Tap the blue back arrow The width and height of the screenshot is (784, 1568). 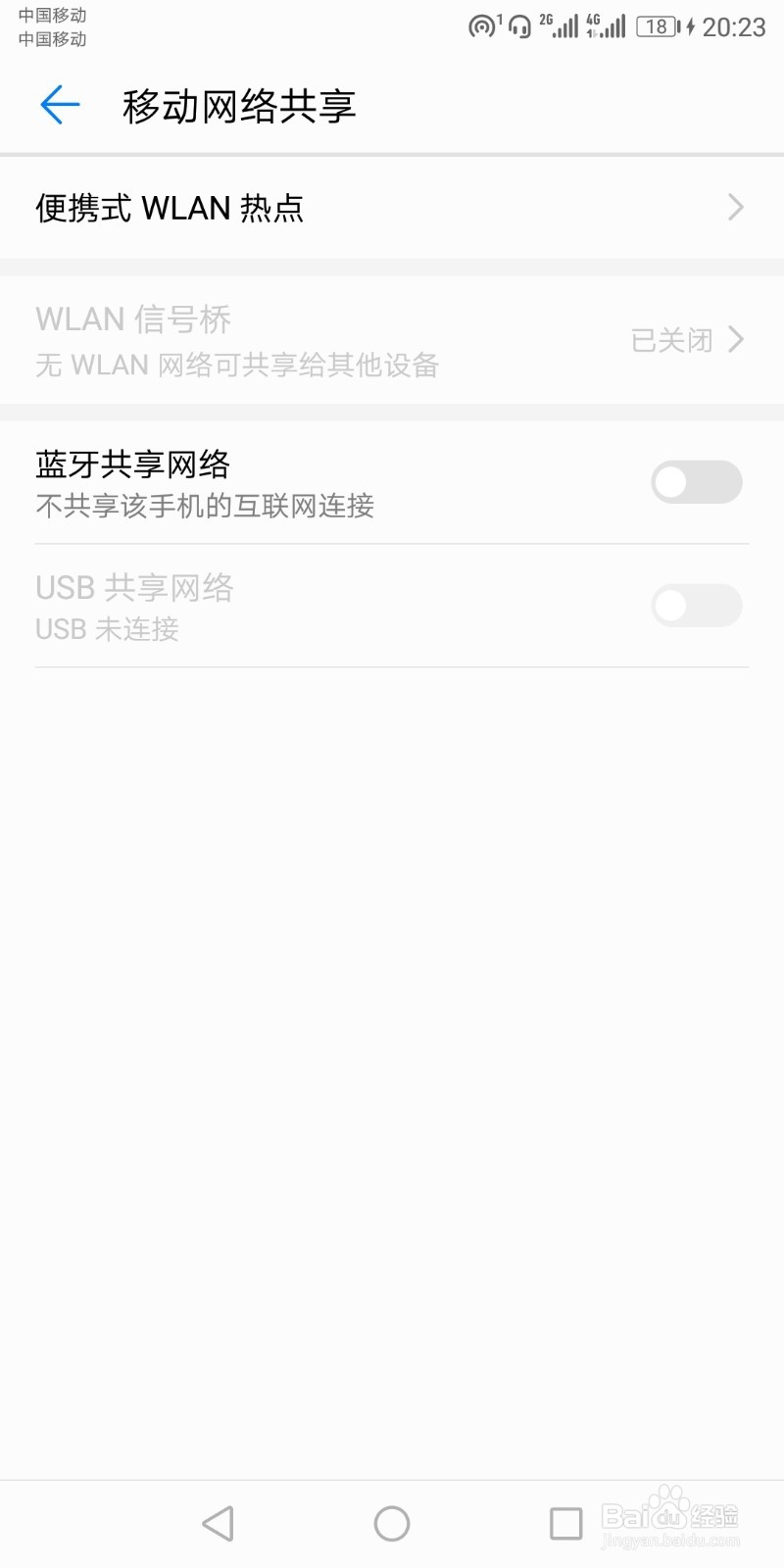[x=59, y=105]
